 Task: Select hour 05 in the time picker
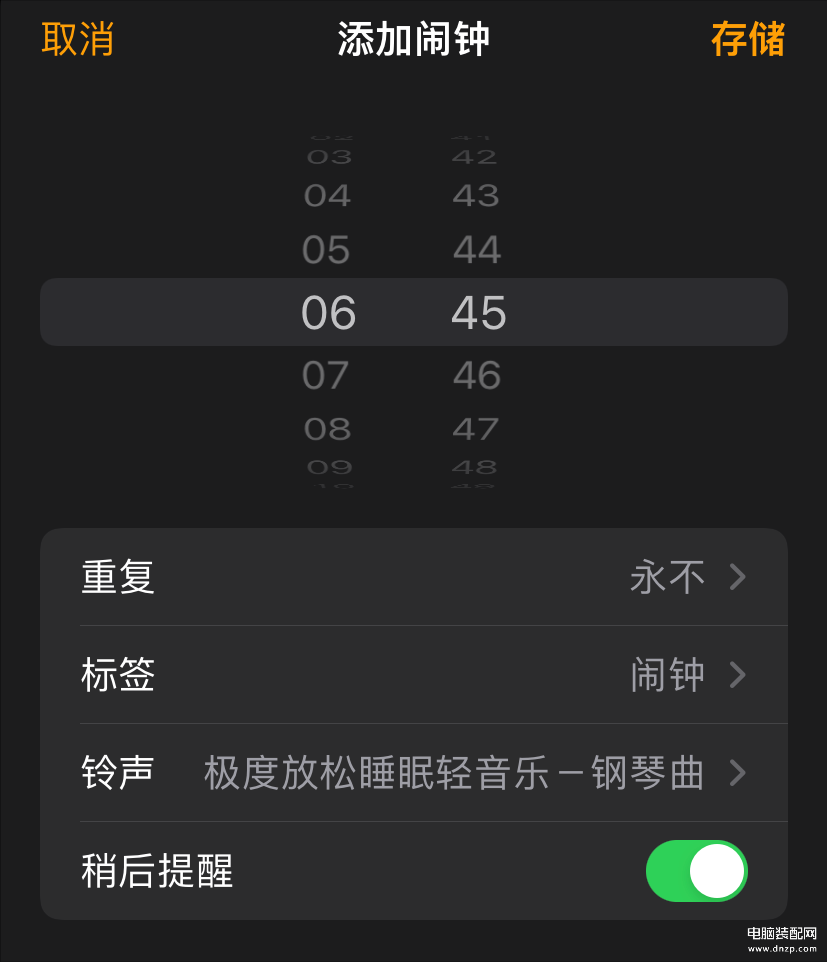[x=326, y=250]
